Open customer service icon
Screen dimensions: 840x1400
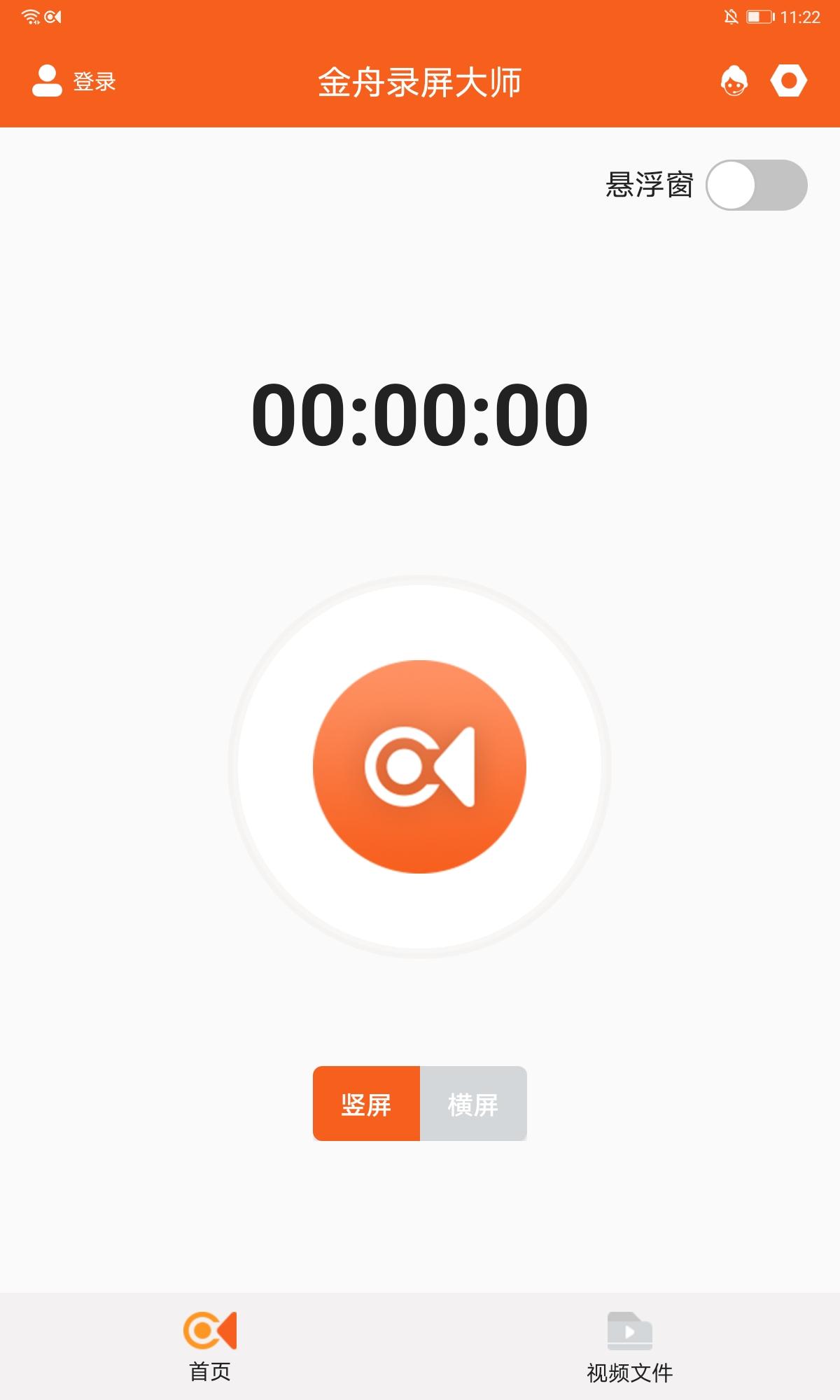pyautogui.click(x=734, y=81)
